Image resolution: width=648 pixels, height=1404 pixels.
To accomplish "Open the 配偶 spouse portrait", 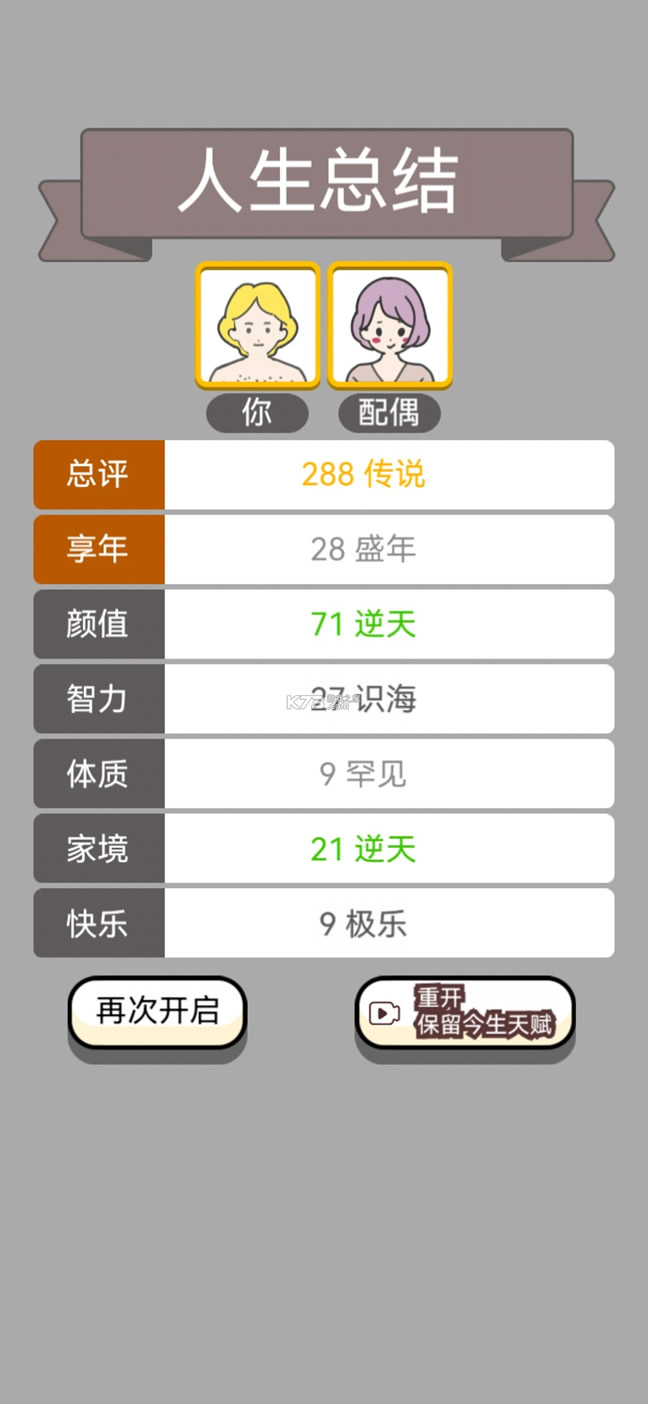I will [x=390, y=326].
